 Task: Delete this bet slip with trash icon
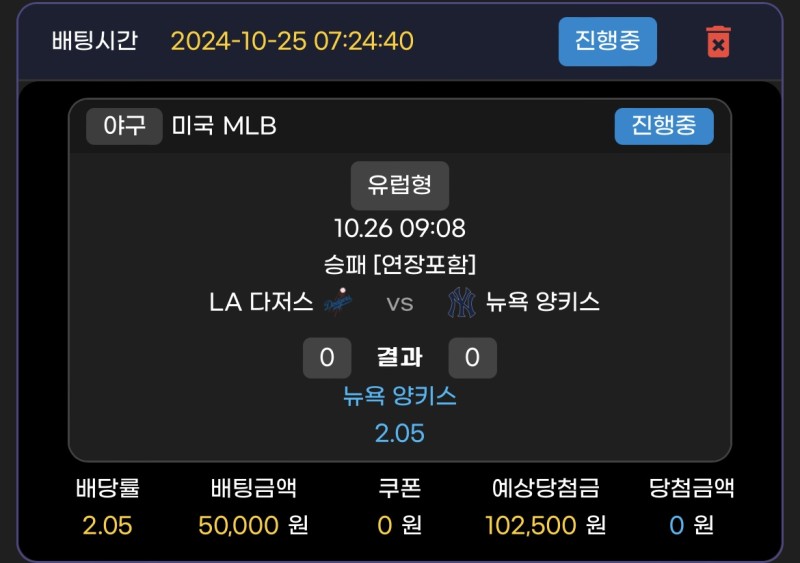click(x=718, y=42)
